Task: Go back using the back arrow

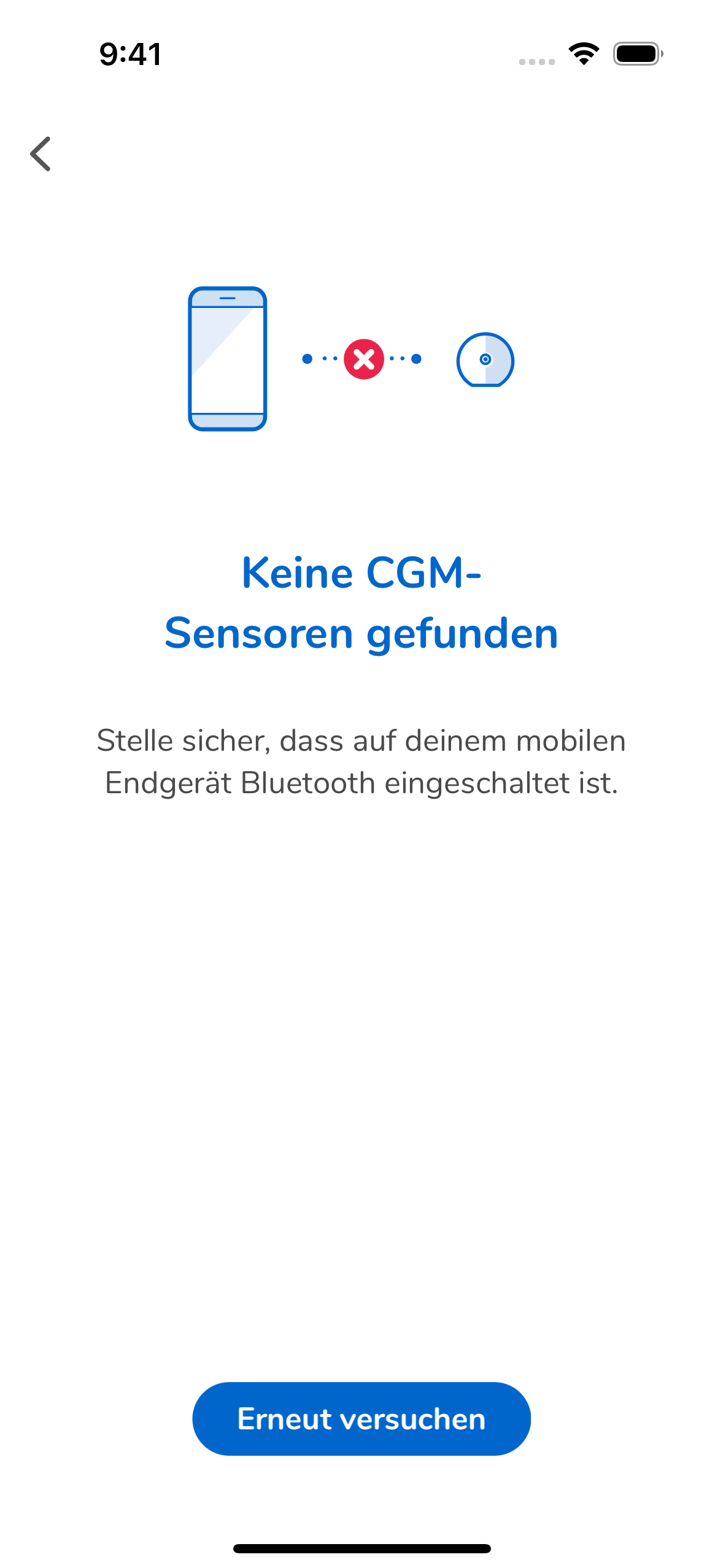Action: click(41, 153)
